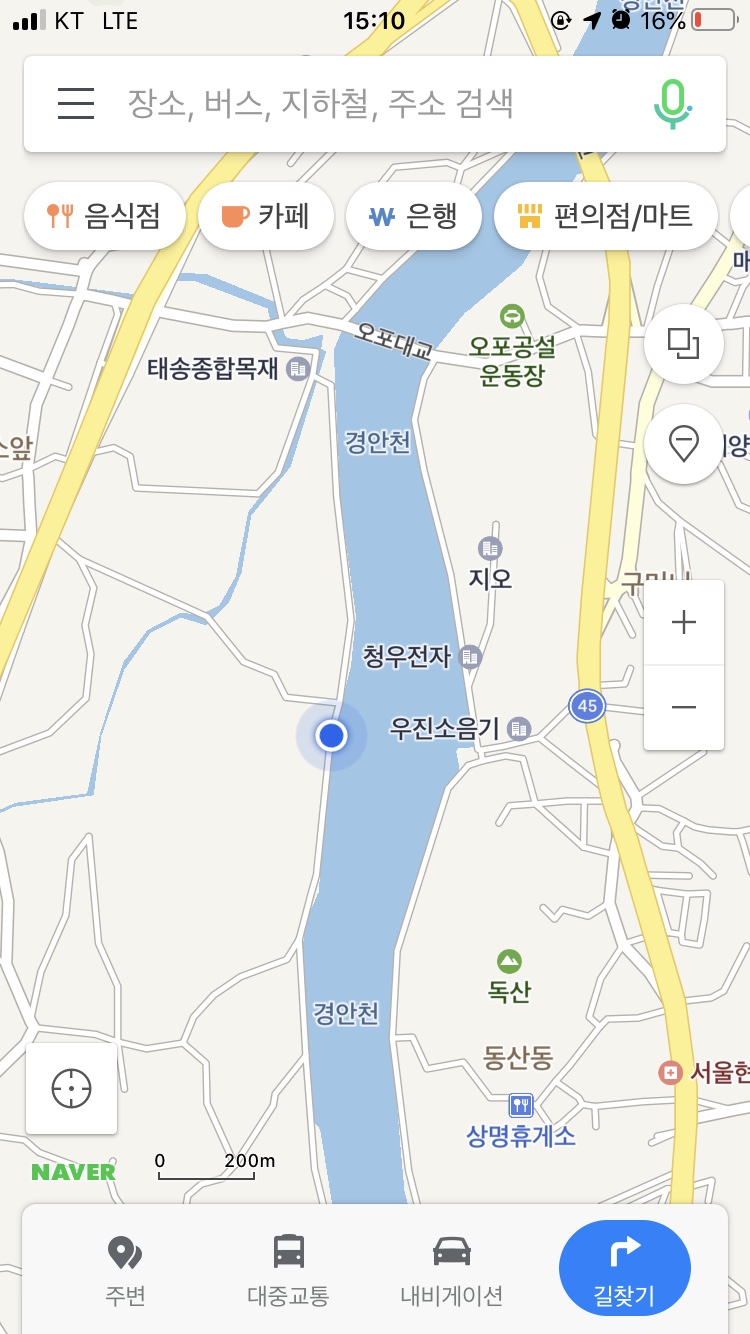Viewport: 750px width, 1334px height.
Task: Open the 주변 nearby tab
Action: [x=126, y=1270]
